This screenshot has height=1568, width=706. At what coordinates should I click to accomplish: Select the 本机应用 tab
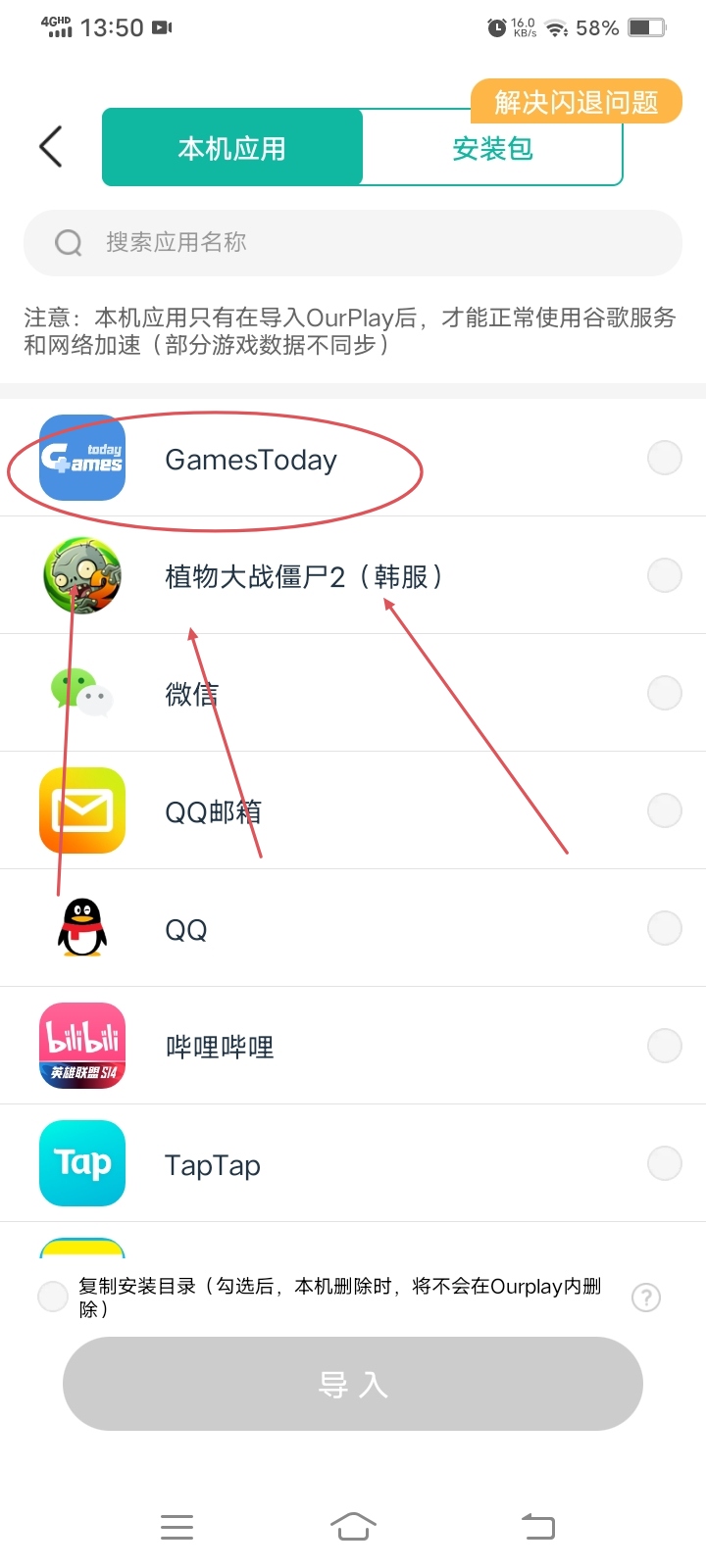pos(232,149)
